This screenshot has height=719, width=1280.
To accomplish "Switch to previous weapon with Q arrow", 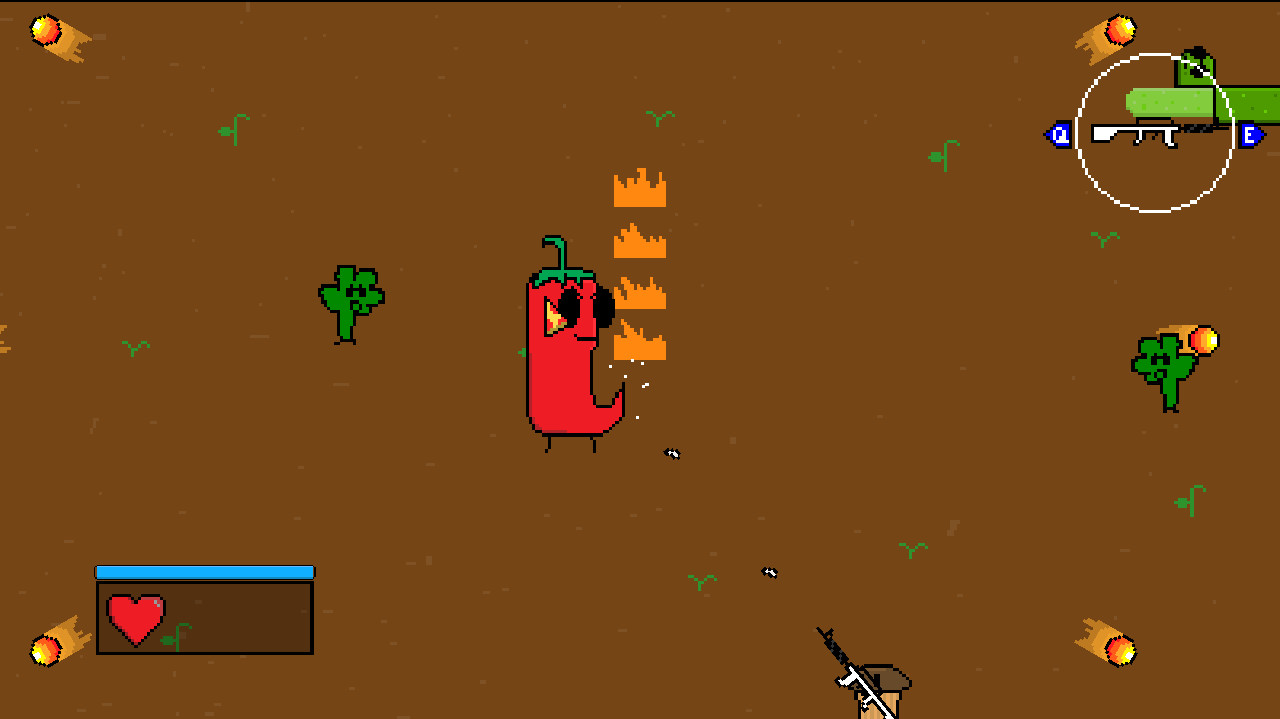I will [x=1059, y=134].
